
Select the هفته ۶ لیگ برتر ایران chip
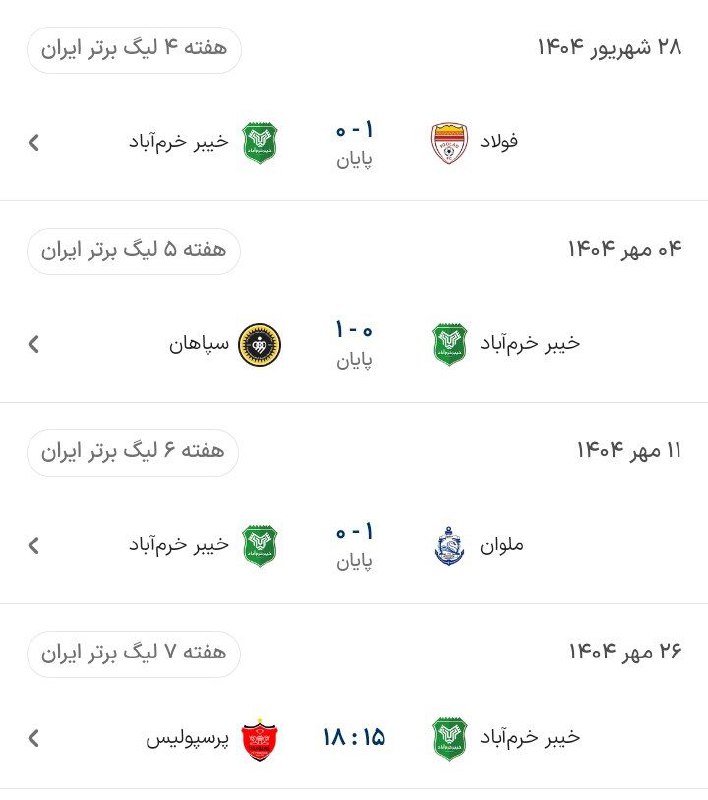click(x=134, y=452)
